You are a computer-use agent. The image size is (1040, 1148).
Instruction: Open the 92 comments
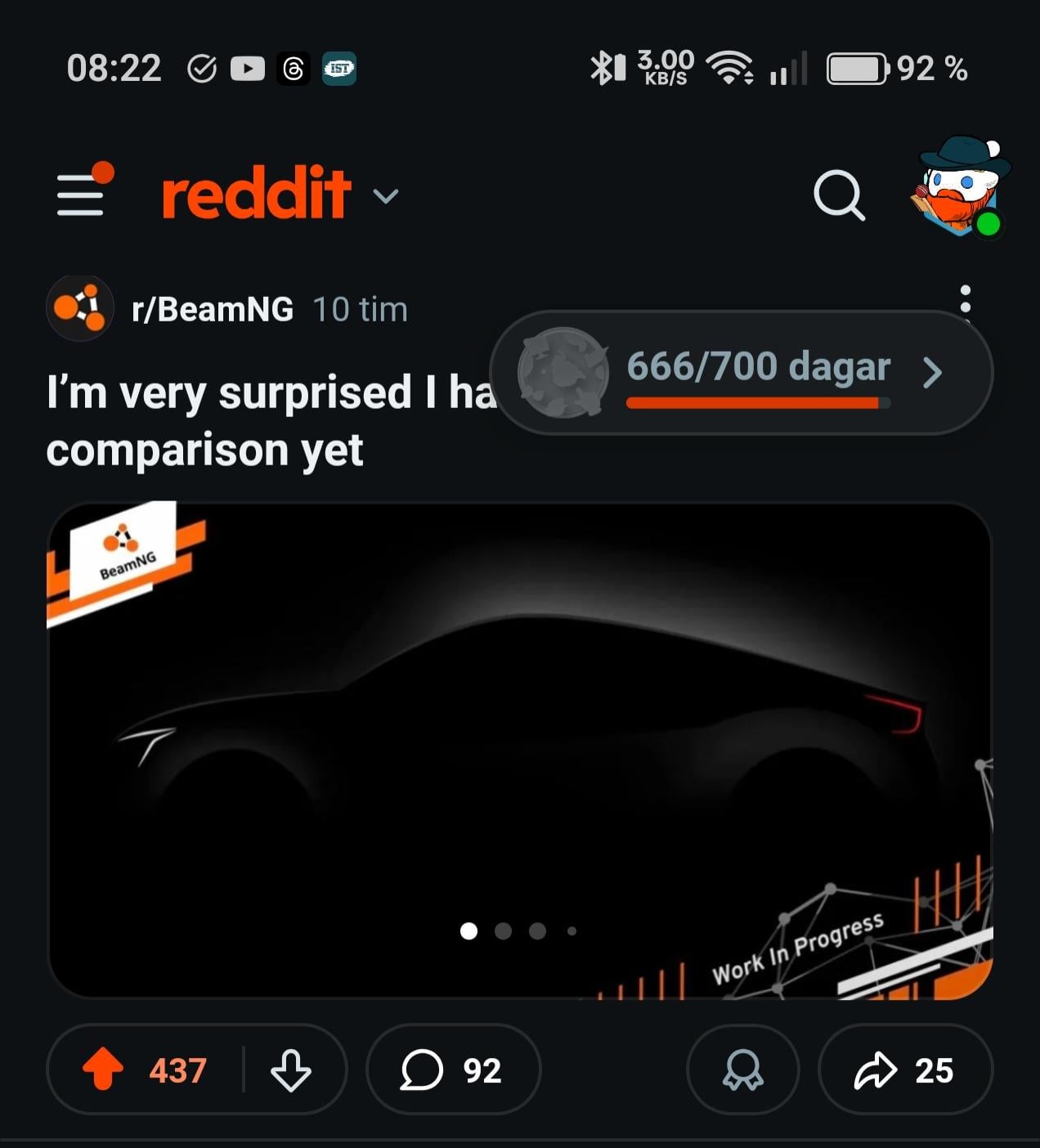pos(452,1070)
